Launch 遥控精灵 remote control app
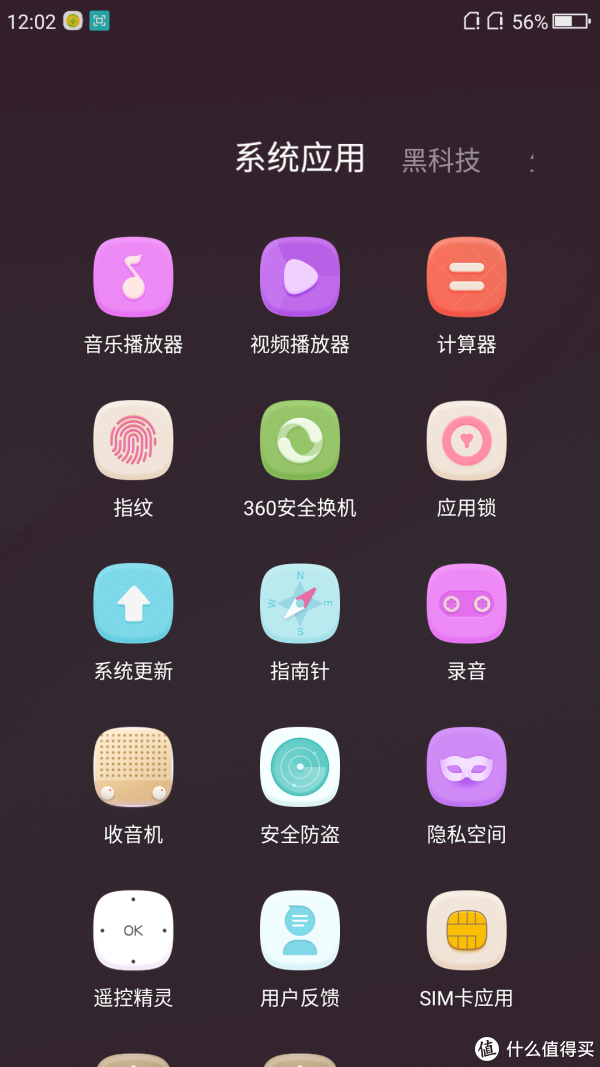This screenshot has height=1067, width=600. [x=133, y=930]
